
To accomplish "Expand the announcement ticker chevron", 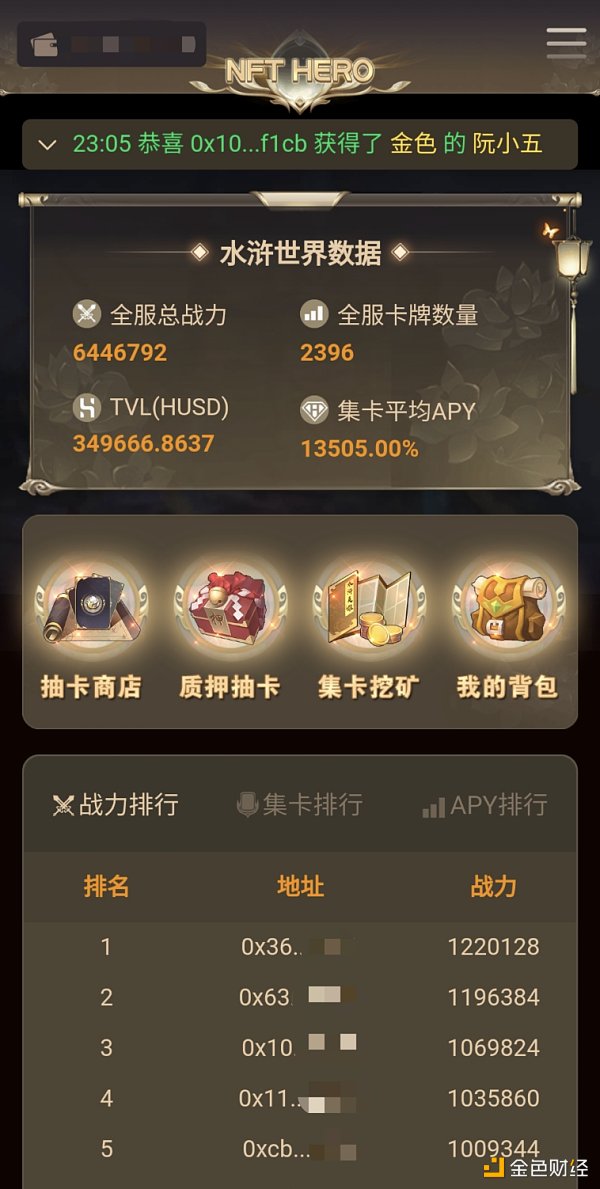I will pyautogui.click(x=46, y=144).
